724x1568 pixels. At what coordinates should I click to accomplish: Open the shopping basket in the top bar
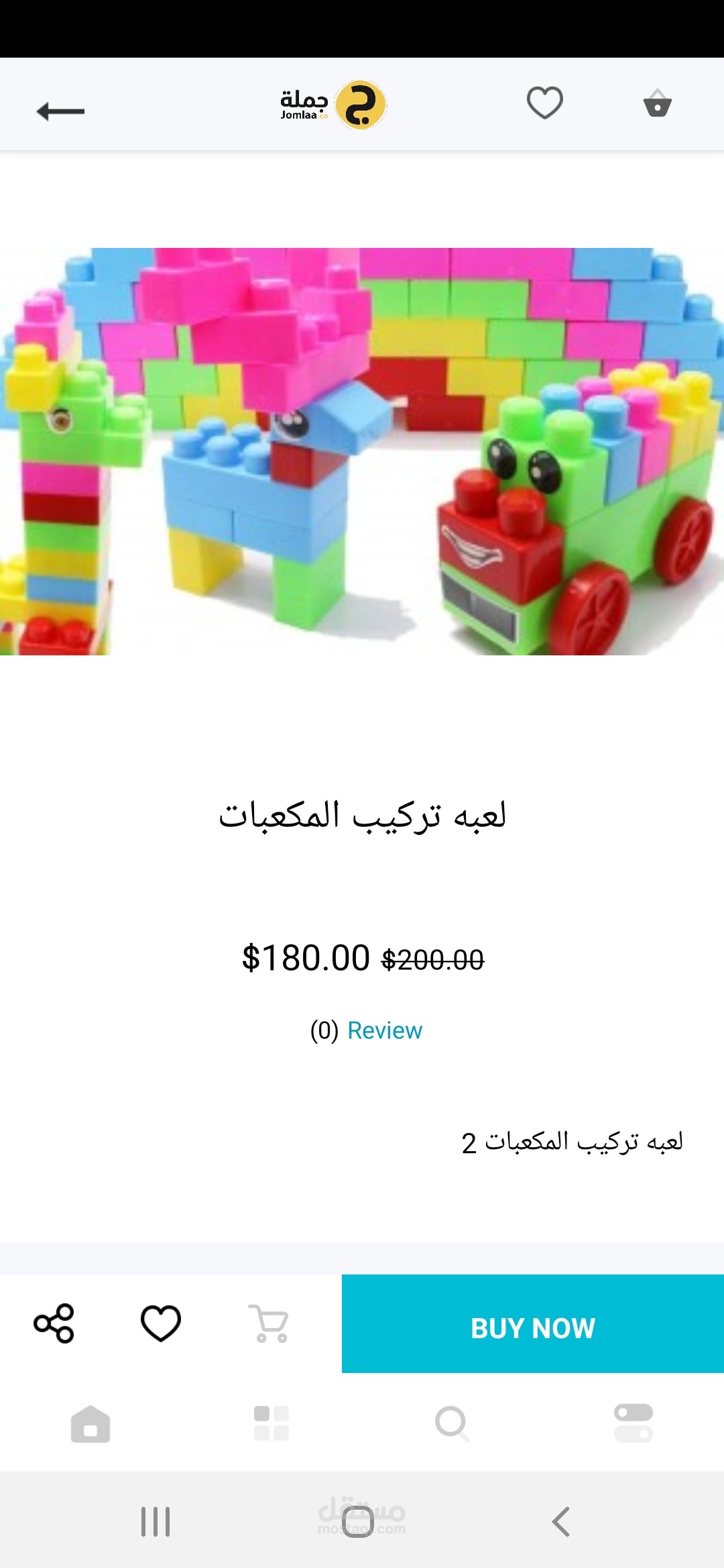(657, 104)
